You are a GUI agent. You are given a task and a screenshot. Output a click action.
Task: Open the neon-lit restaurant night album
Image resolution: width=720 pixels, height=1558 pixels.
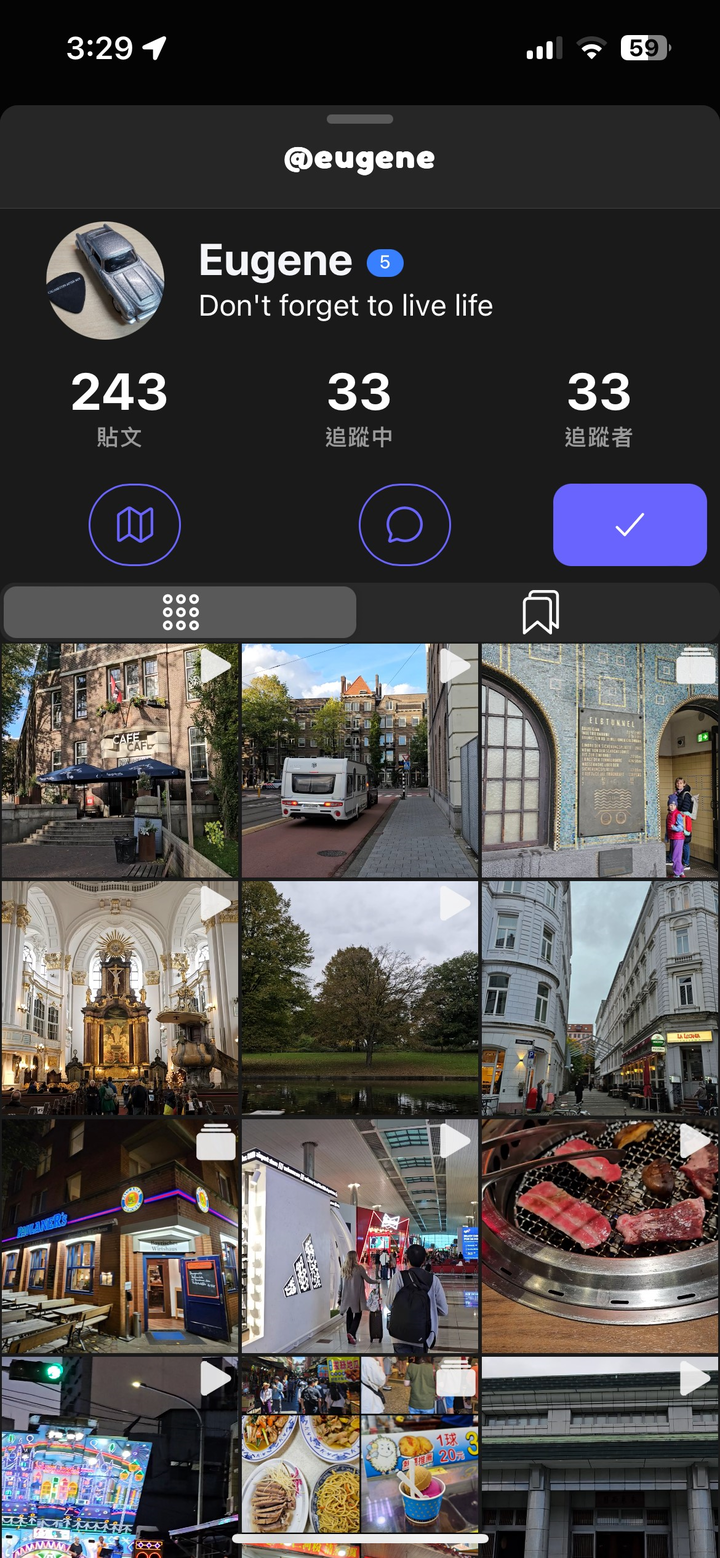120,1236
